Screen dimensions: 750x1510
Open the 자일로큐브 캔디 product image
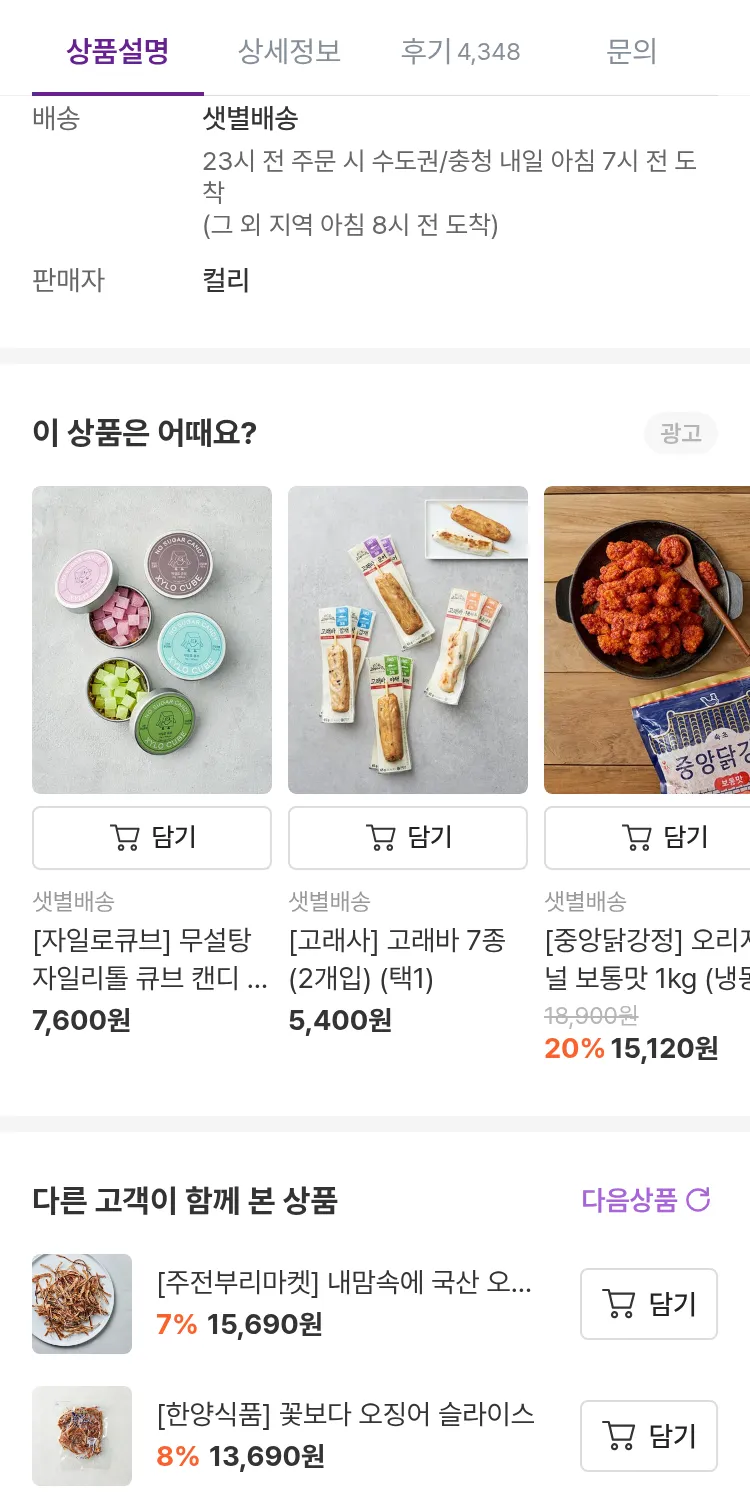(x=152, y=640)
